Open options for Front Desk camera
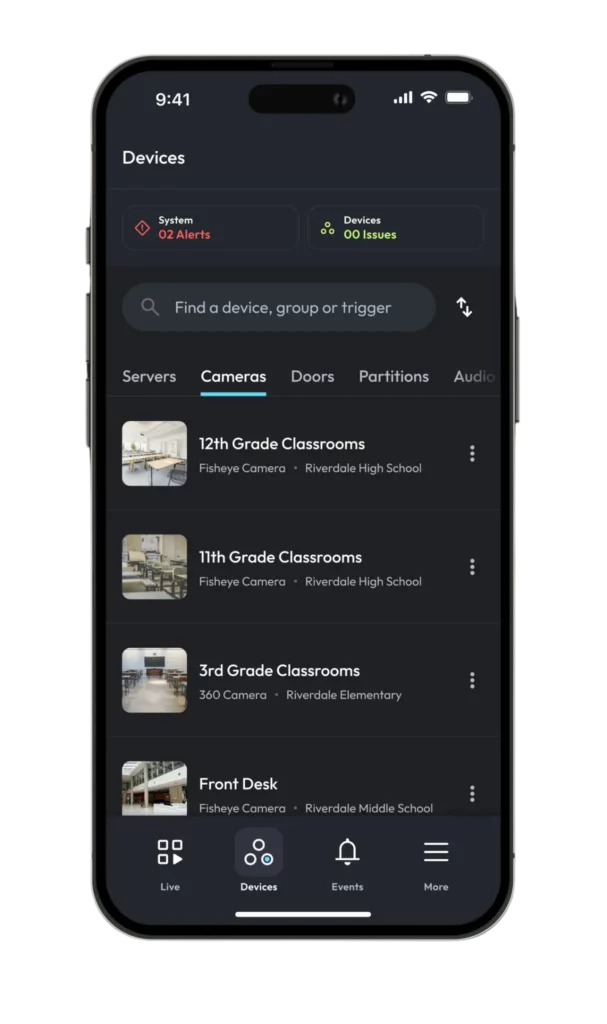The image size is (607, 1024). [472, 793]
